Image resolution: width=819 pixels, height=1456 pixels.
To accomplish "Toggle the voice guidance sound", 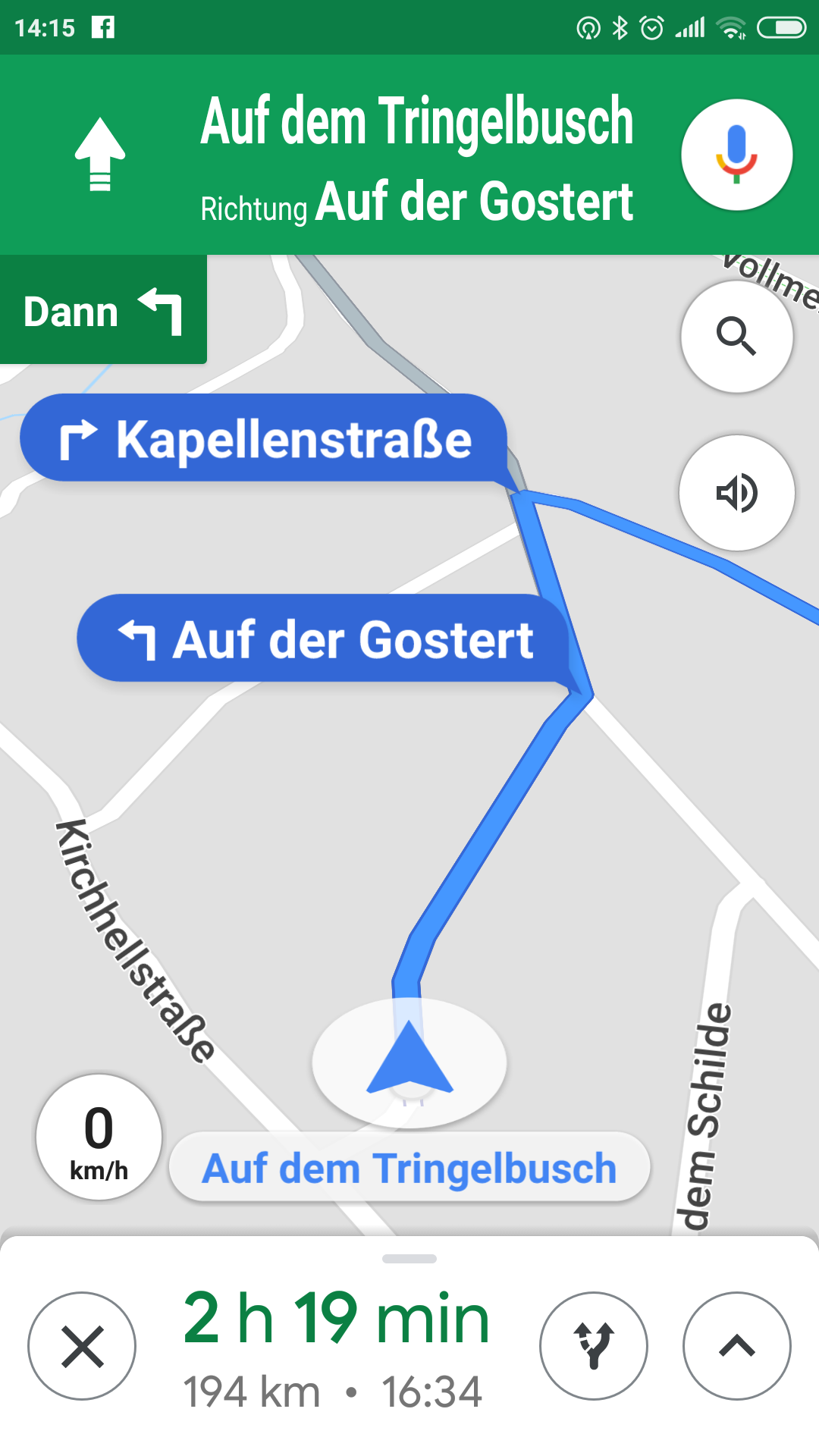I will click(x=736, y=493).
